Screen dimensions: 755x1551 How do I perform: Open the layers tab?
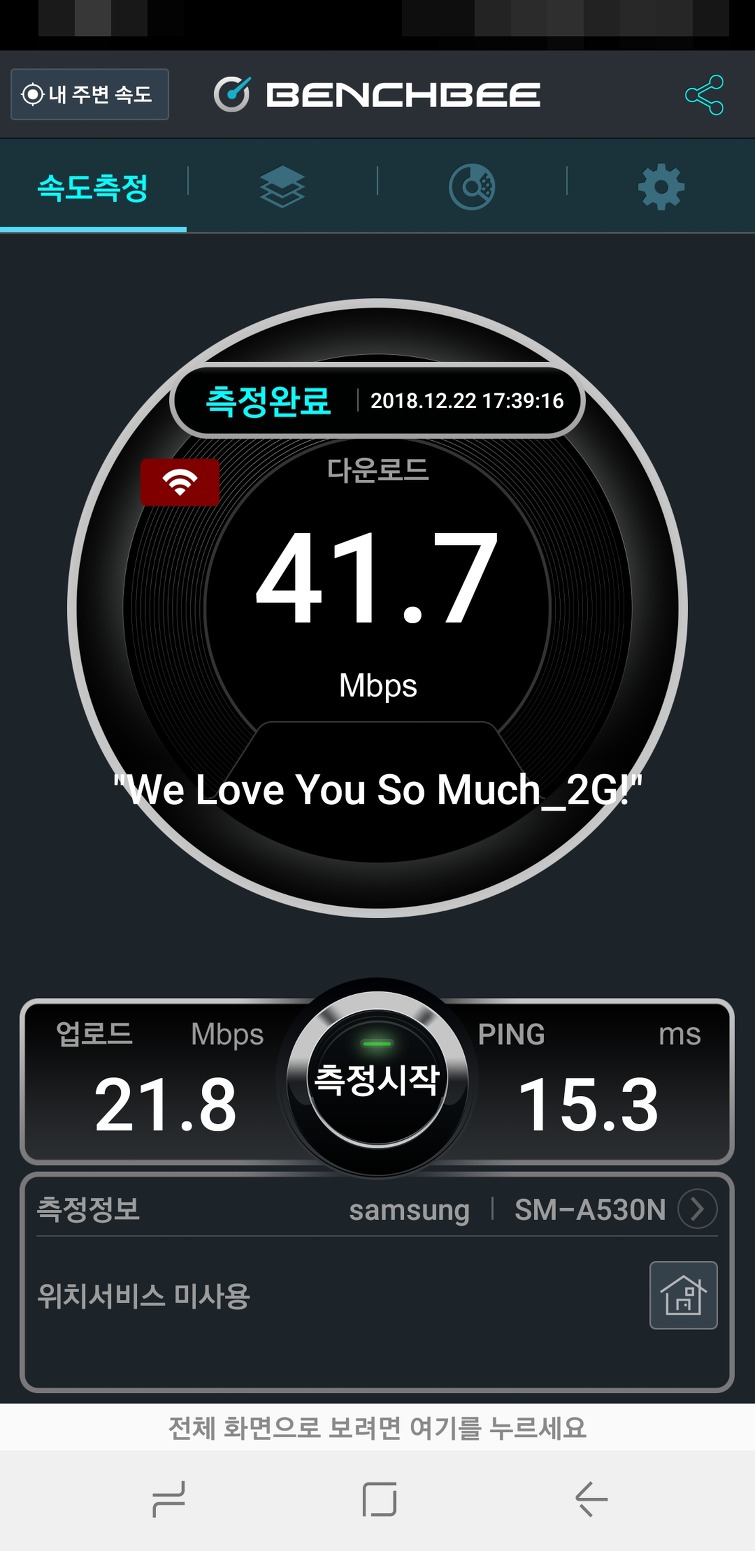point(282,187)
